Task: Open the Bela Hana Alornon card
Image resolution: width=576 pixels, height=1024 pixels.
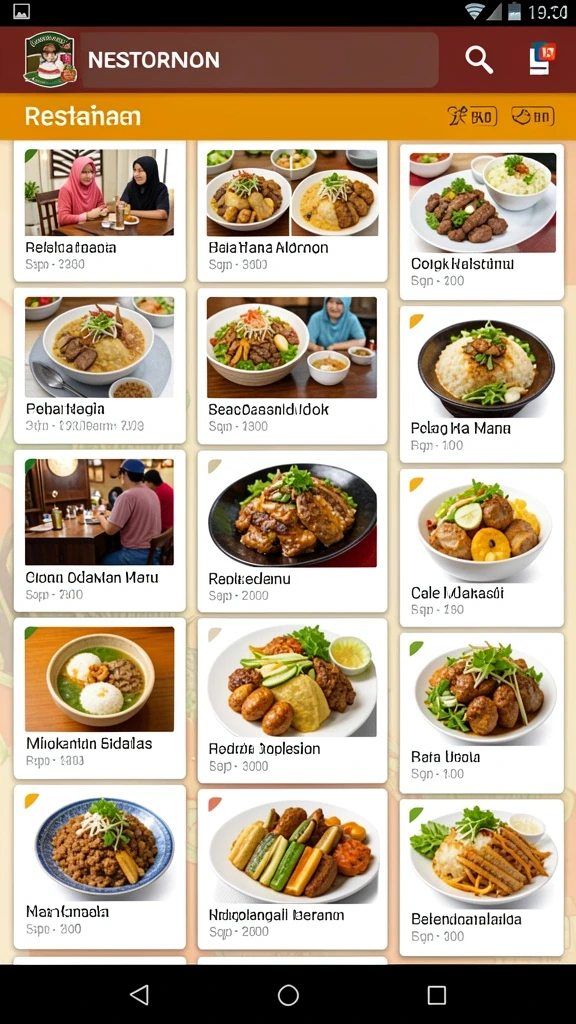Action: click(292, 211)
